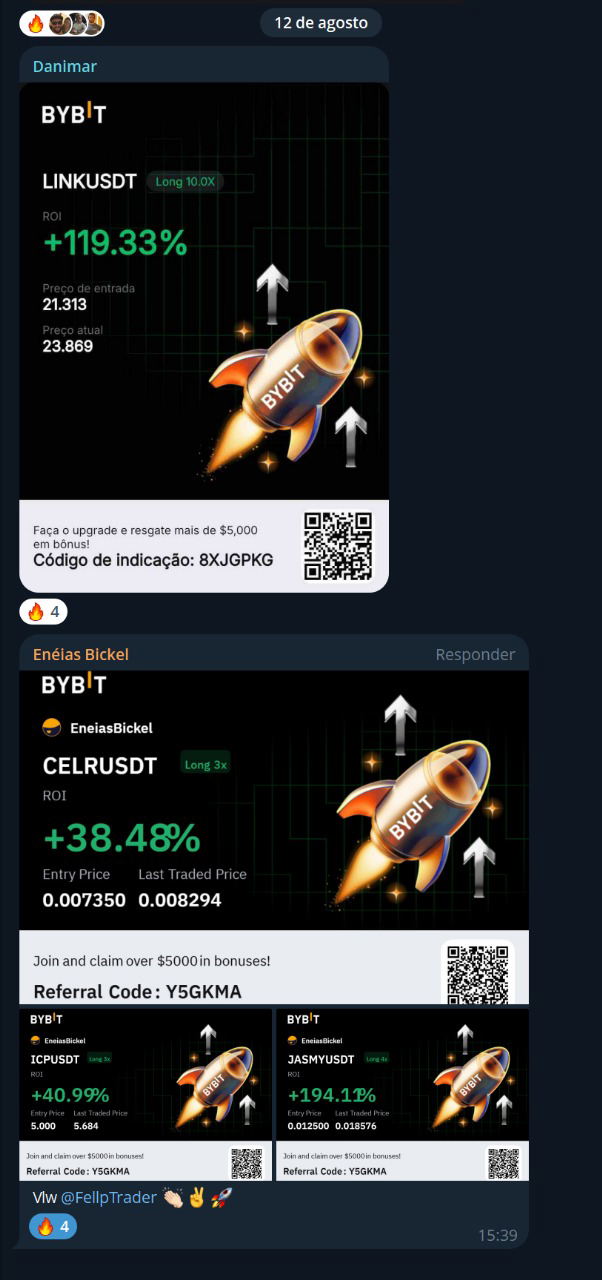The width and height of the screenshot is (602, 1280).
Task: Tap Responder on Enéias Bickel's message
Action: tap(475, 654)
